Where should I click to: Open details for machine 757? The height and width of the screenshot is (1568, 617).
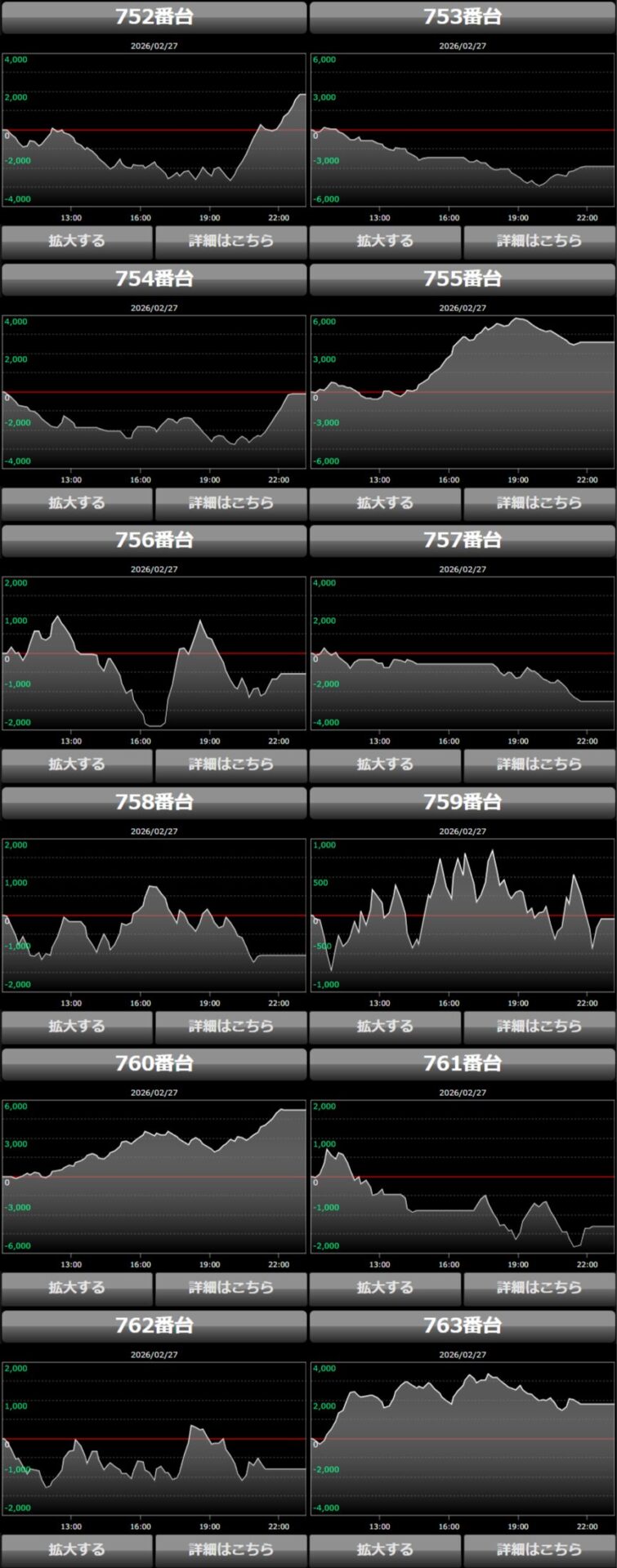[539, 764]
